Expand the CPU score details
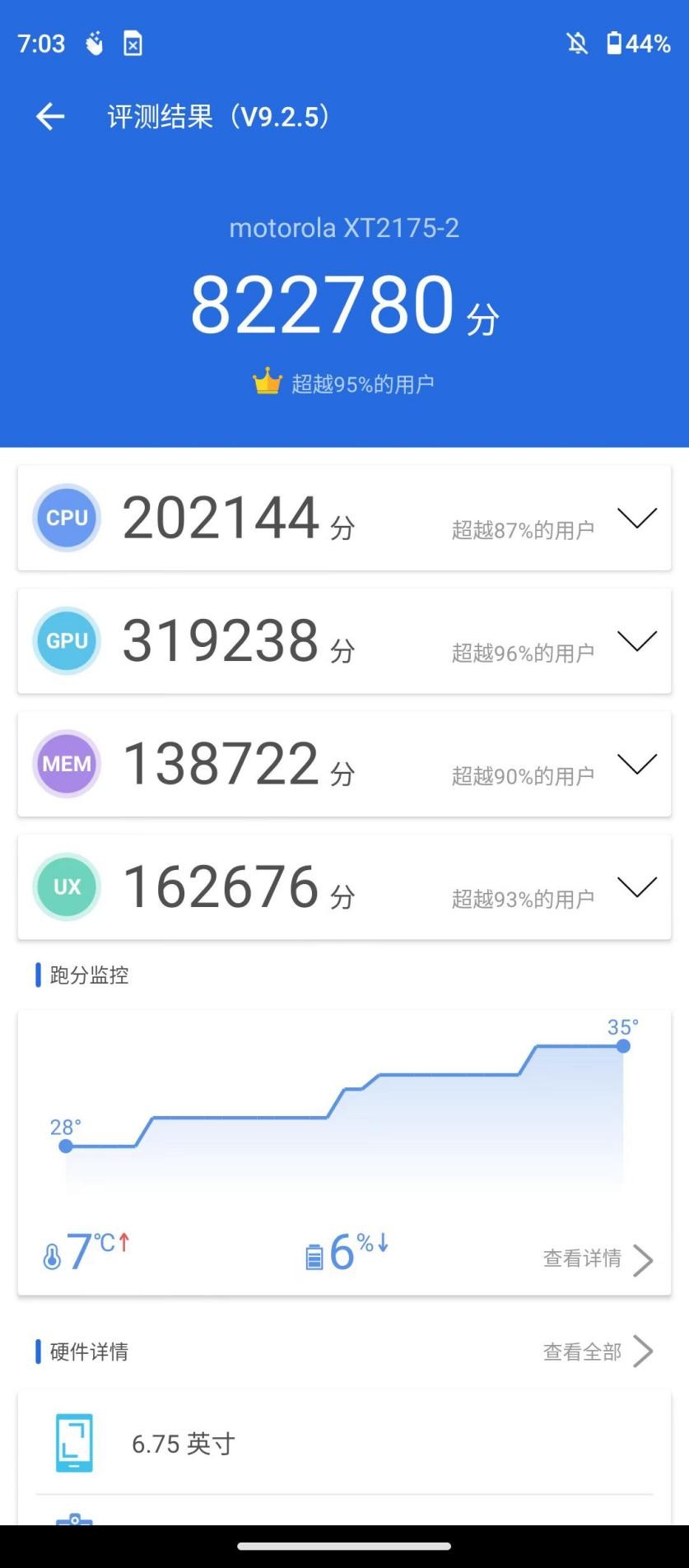Image resolution: width=689 pixels, height=1568 pixels. [x=636, y=518]
